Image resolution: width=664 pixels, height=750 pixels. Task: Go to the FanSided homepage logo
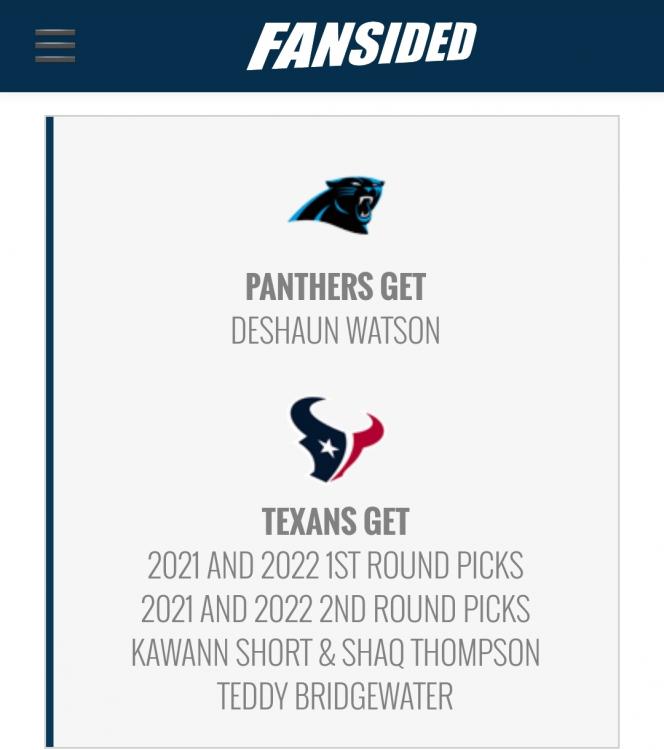(x=361, y=46)
